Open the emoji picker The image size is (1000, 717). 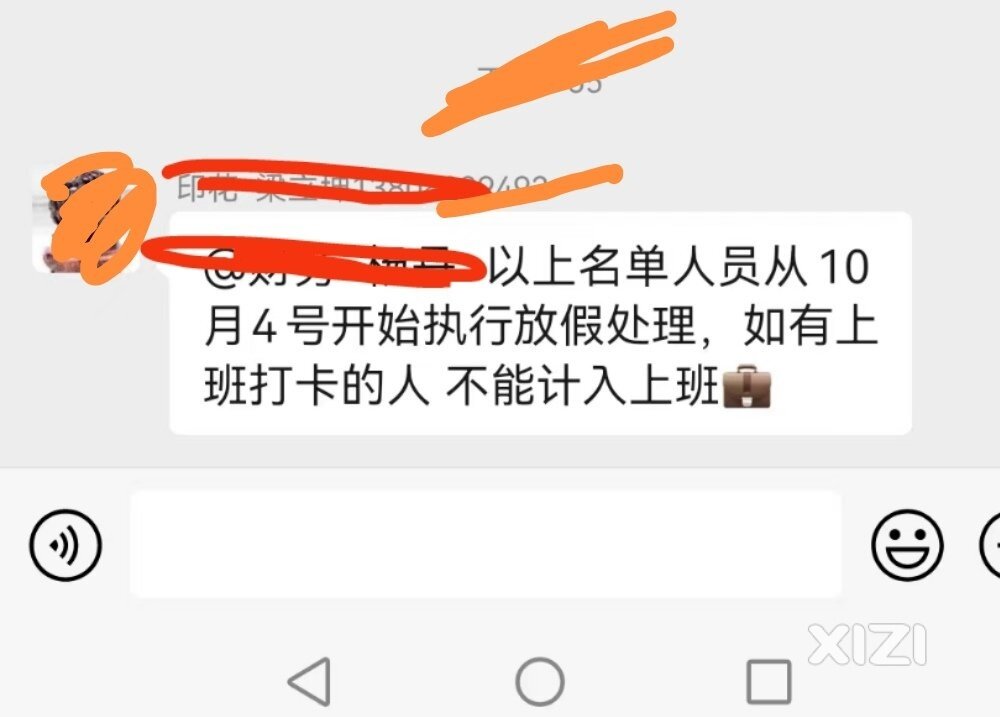point(907,545)
